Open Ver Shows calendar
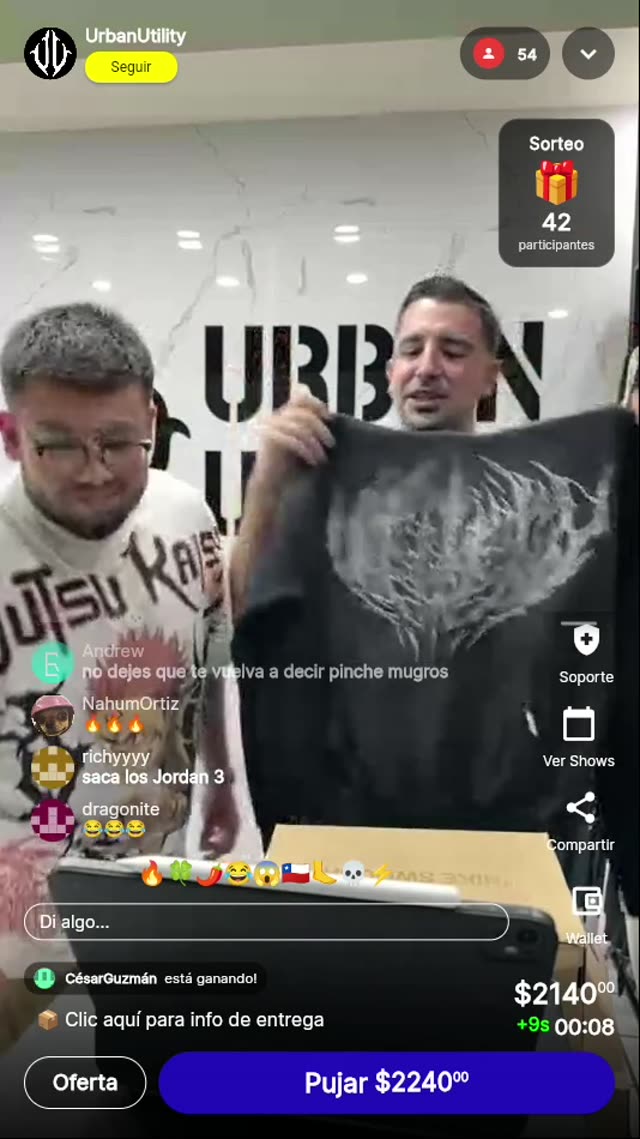 [x=579, y=736]
